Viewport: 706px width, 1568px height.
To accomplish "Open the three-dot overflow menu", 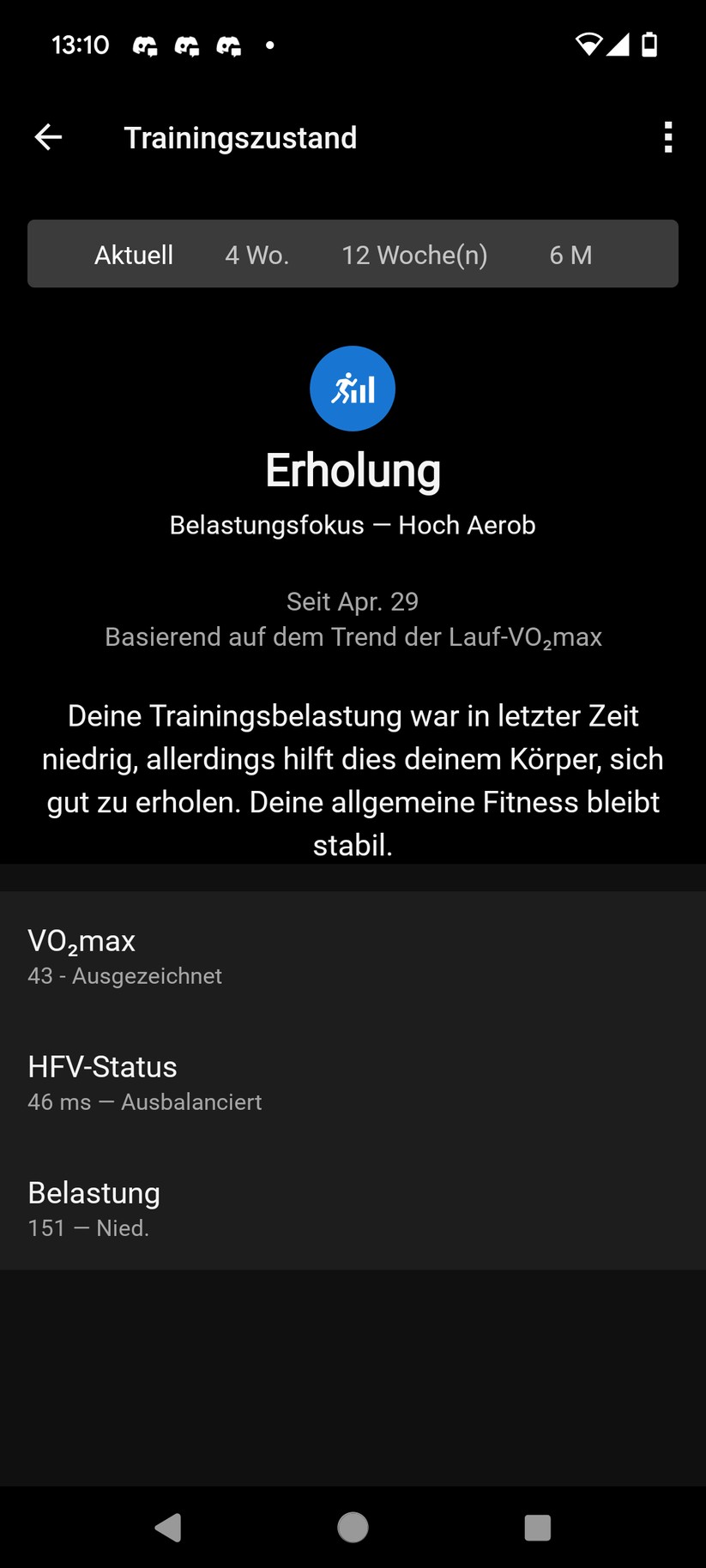I will 667,137.
